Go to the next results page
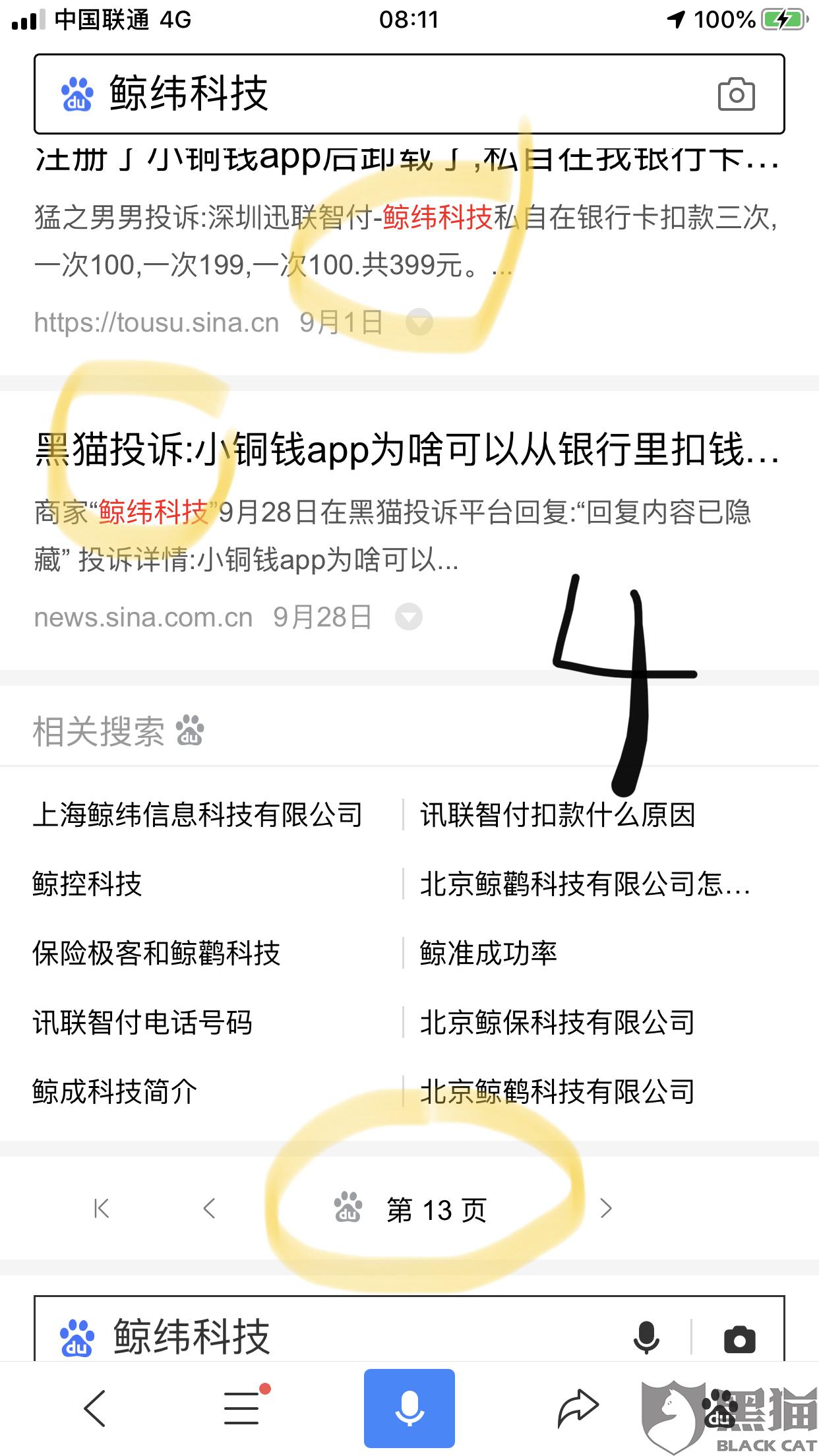Screen dimensions: 819x1456 coord(606,1209)
